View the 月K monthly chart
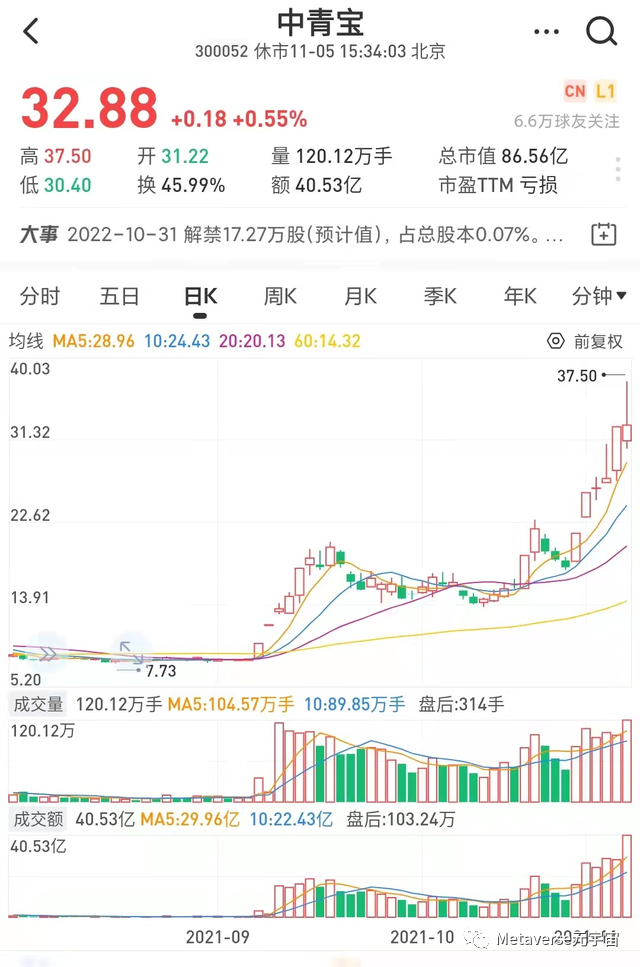The width and height of the screenshot is (640, 967). pyautogui.click(x=360, y=296)
